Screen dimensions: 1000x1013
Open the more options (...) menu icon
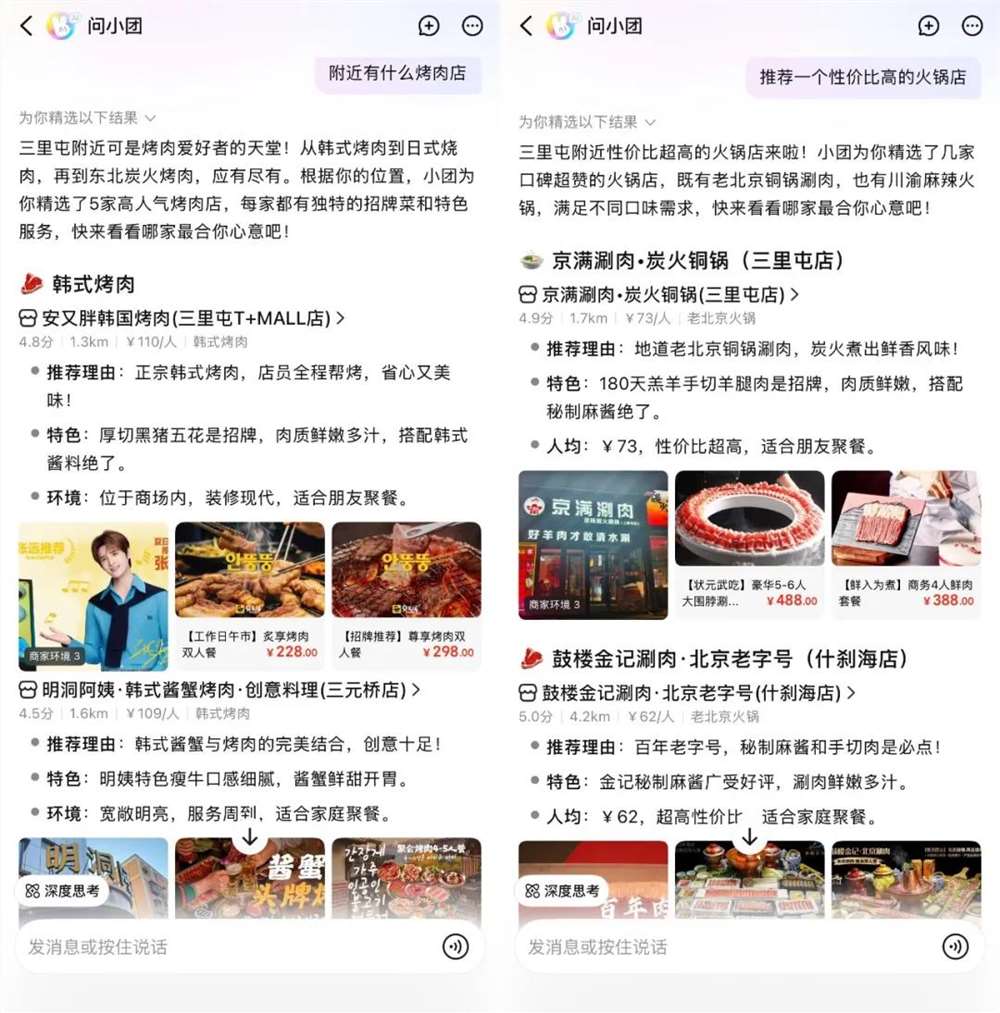click(471, 26)
